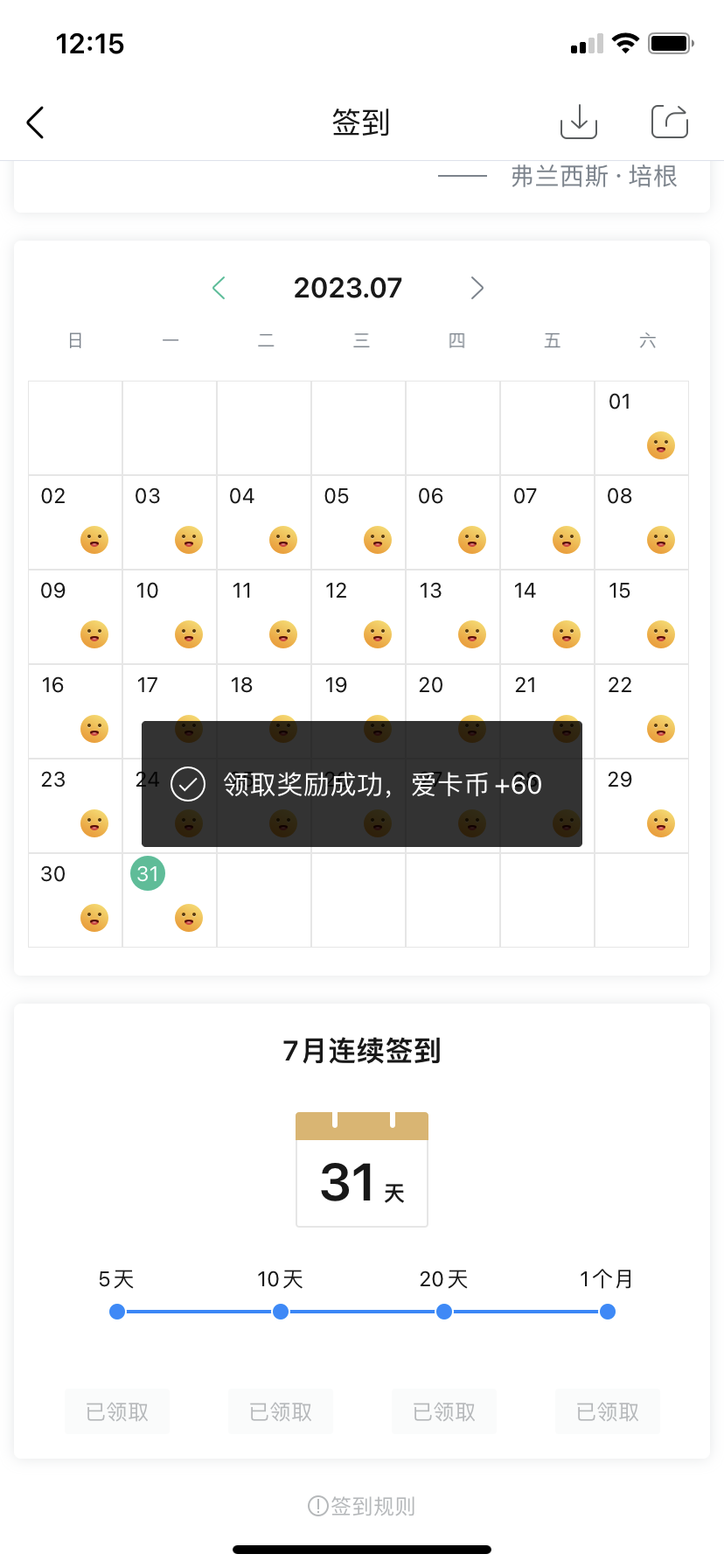Go to next month in calendar
The image size is (724, 1568).
click(477, 288)
